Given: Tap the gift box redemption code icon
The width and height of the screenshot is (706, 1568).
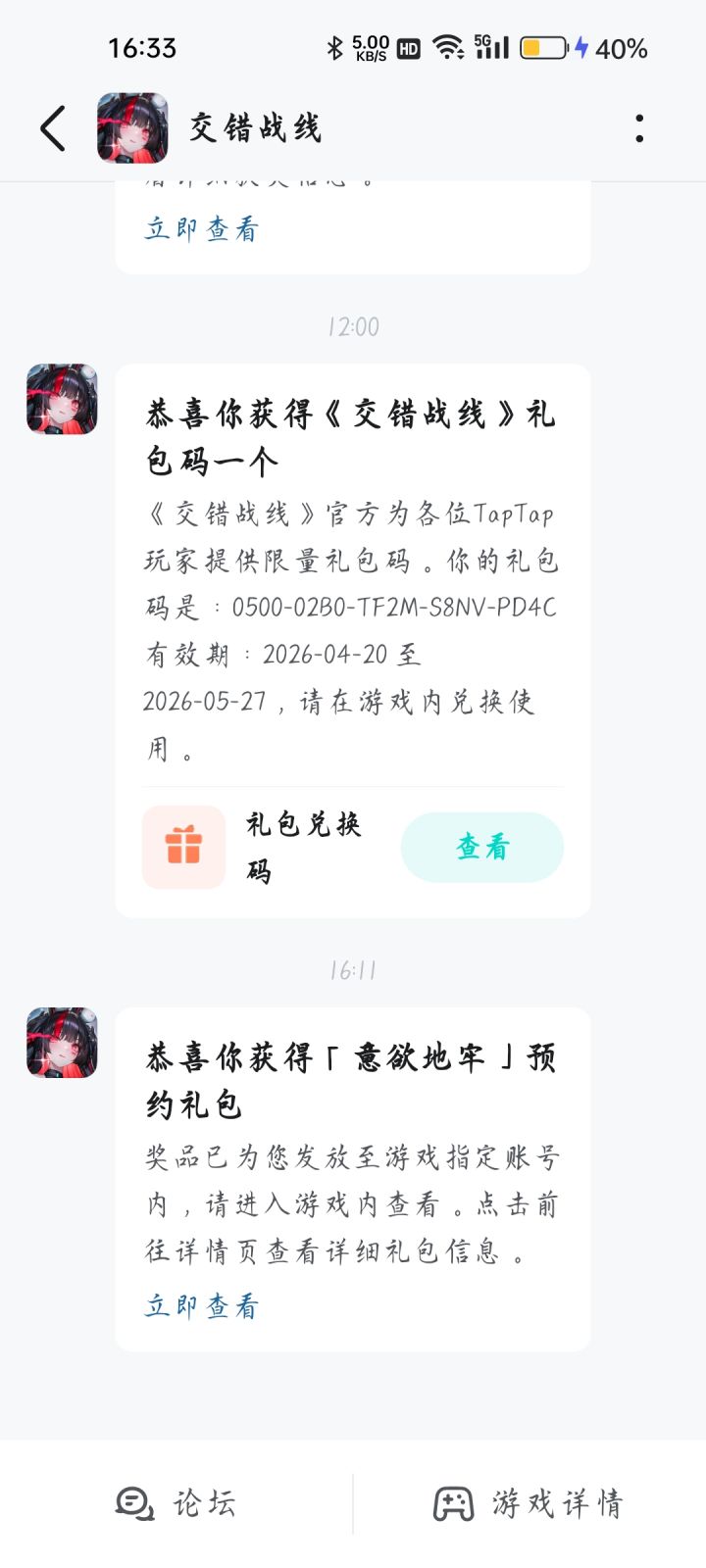Looking at the screenshot, I should (x=183, y=847).
